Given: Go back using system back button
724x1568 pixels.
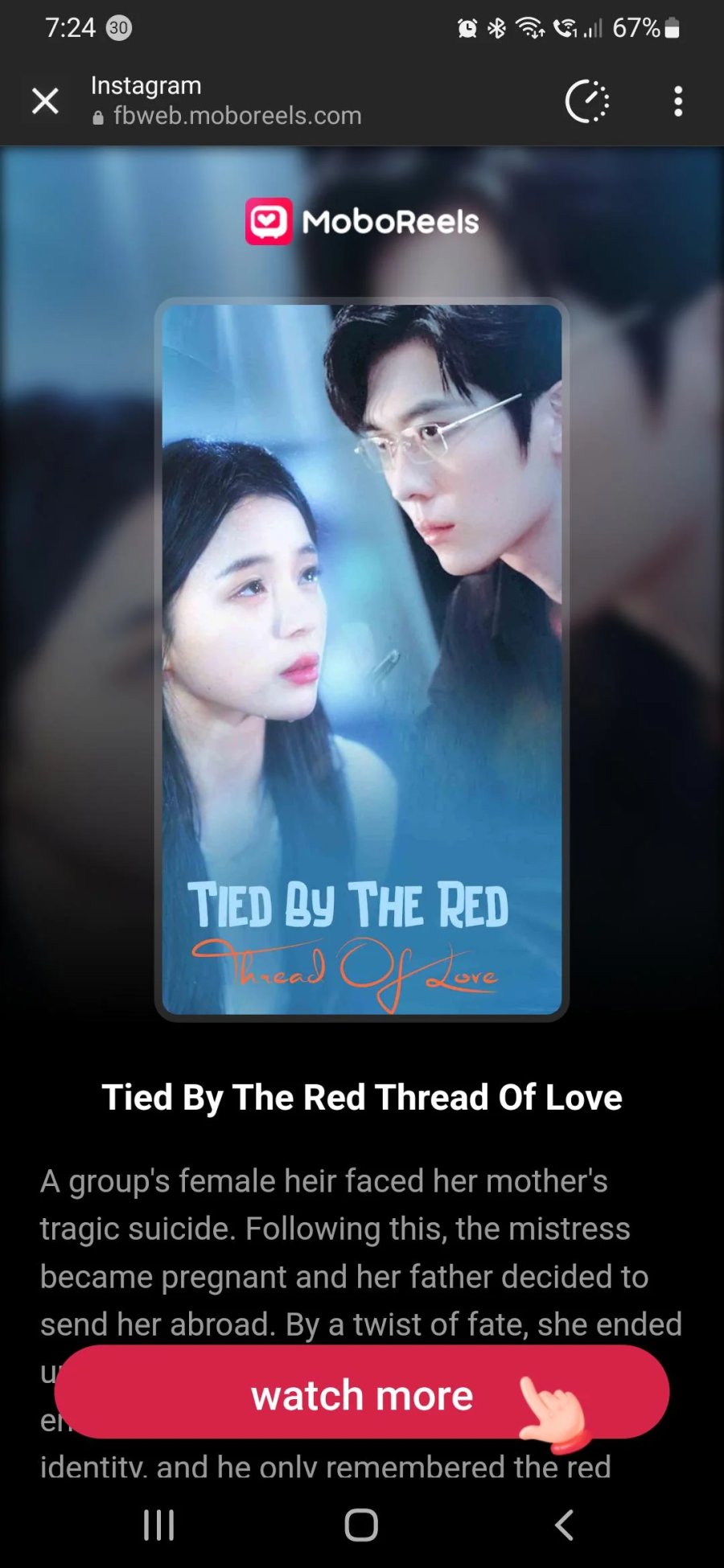Looking at the screenshot, I should [x=564, y=1525].
